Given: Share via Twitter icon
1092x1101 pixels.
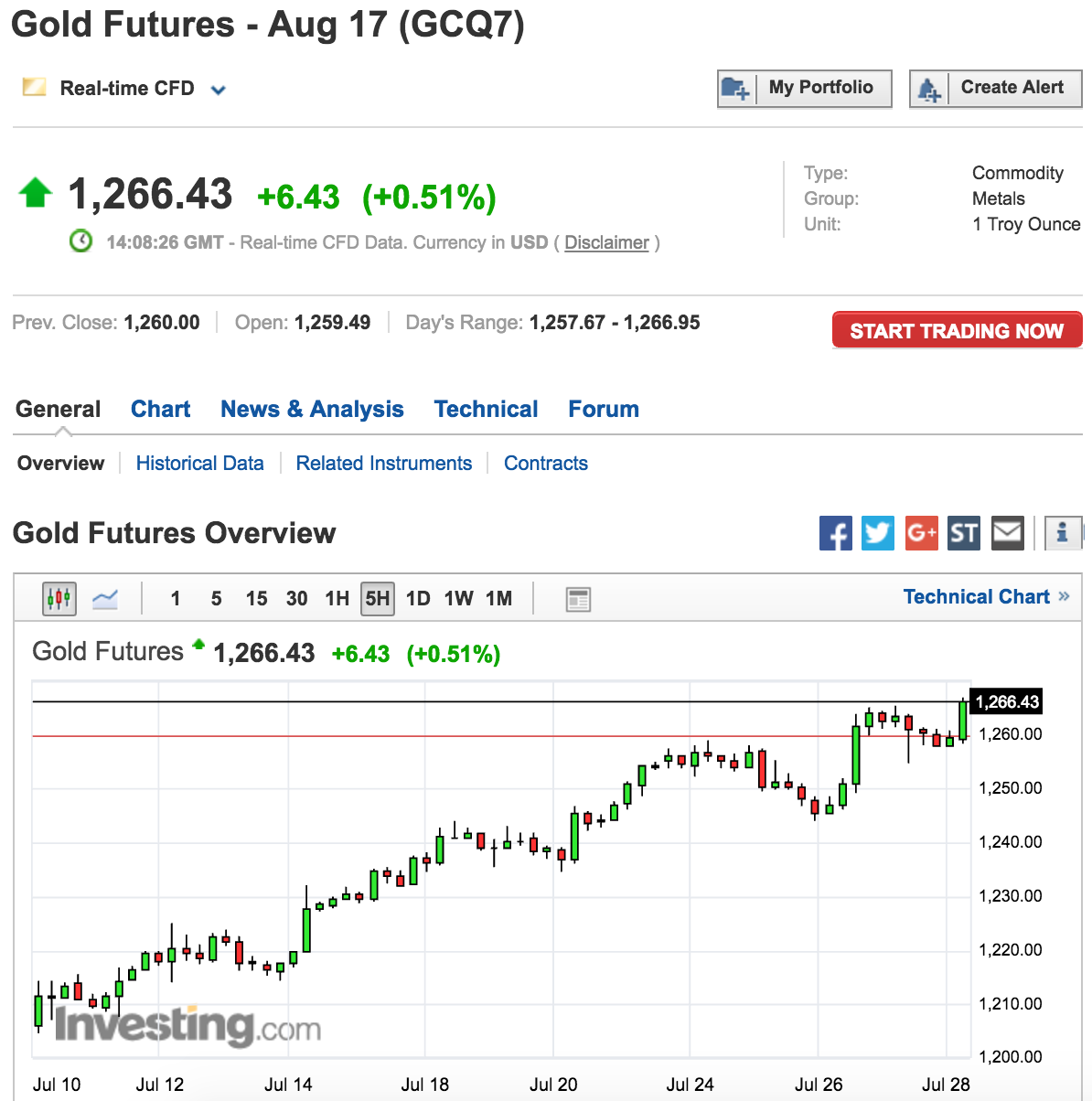Looking at the screenshot, I should (x=878, y=533).
